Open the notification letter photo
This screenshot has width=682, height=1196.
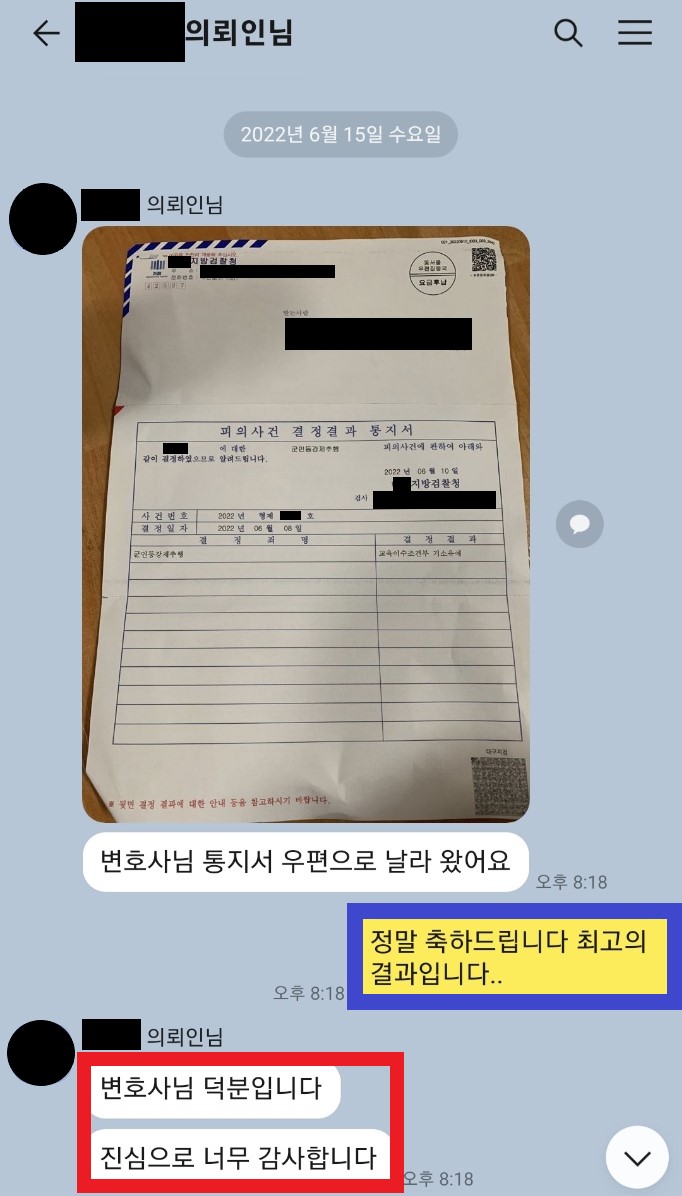point(306,524)
